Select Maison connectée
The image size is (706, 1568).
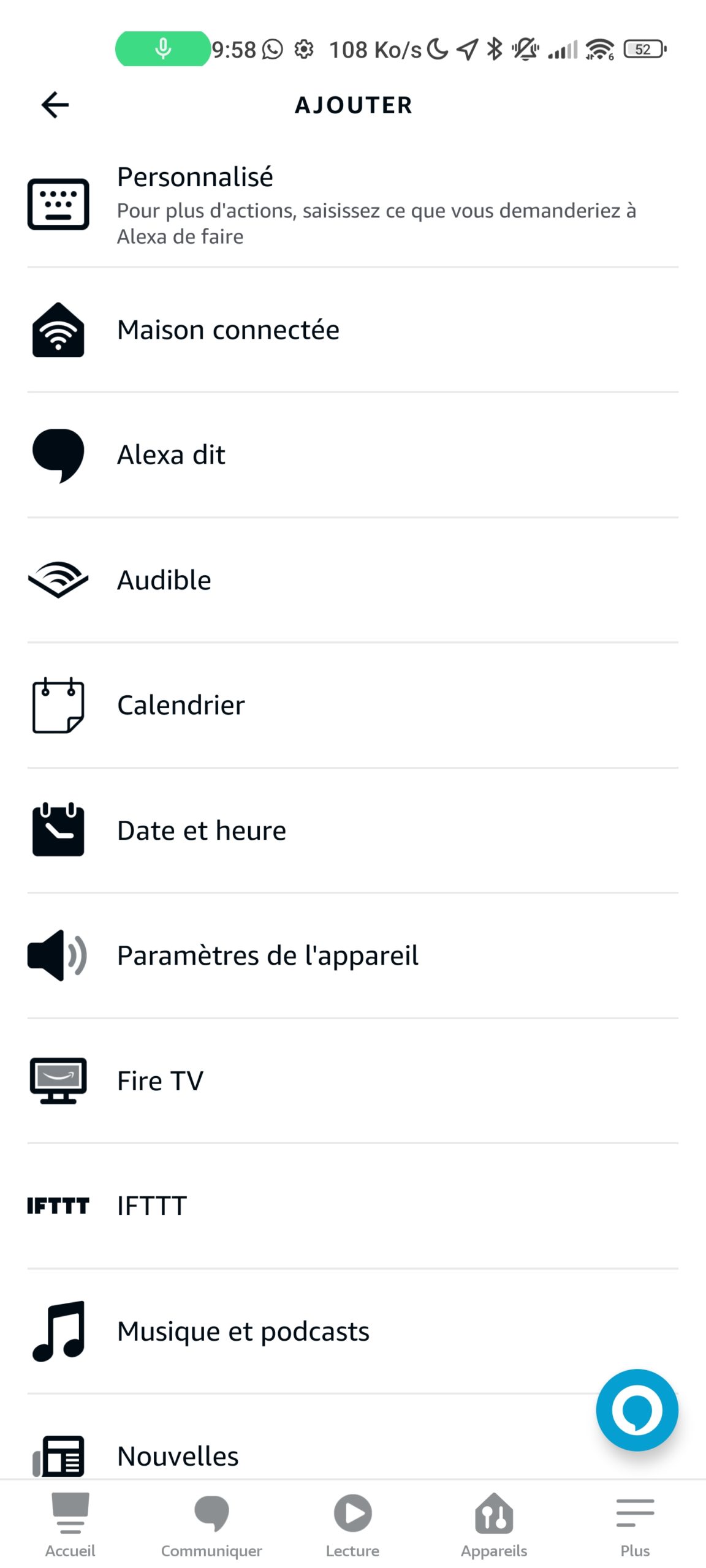353,330
